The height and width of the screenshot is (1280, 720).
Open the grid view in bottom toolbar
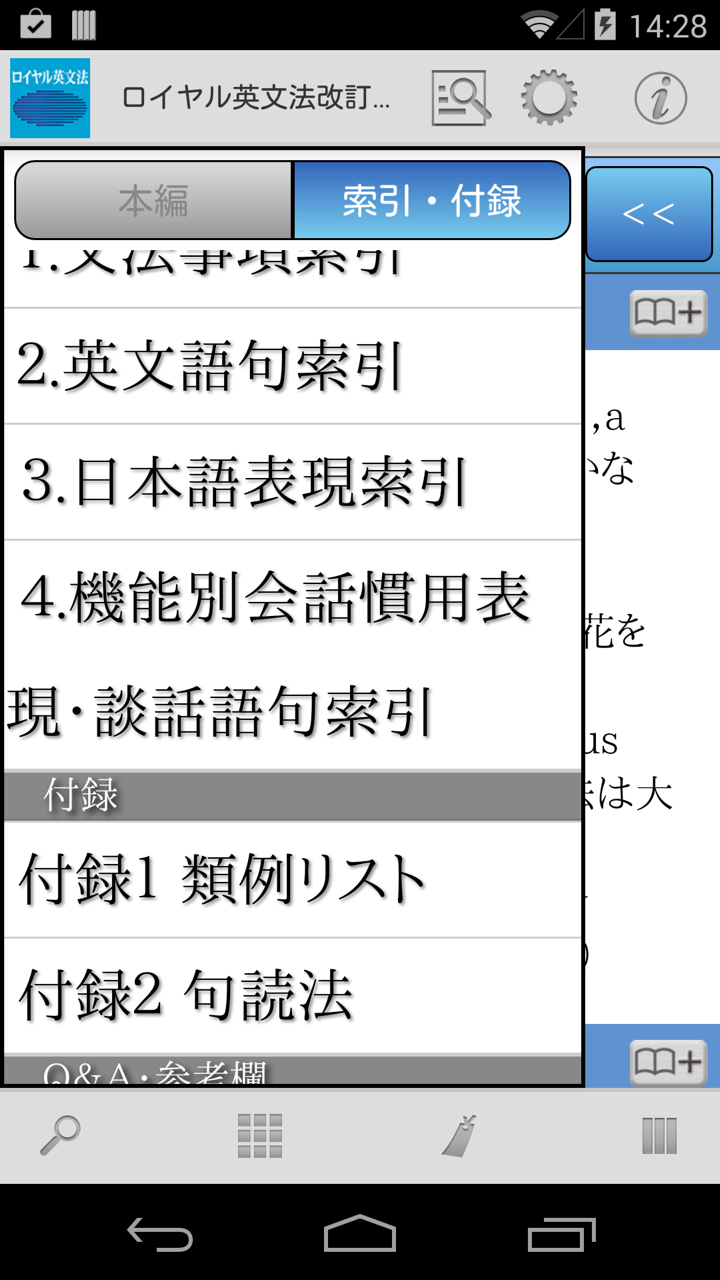260,1136
